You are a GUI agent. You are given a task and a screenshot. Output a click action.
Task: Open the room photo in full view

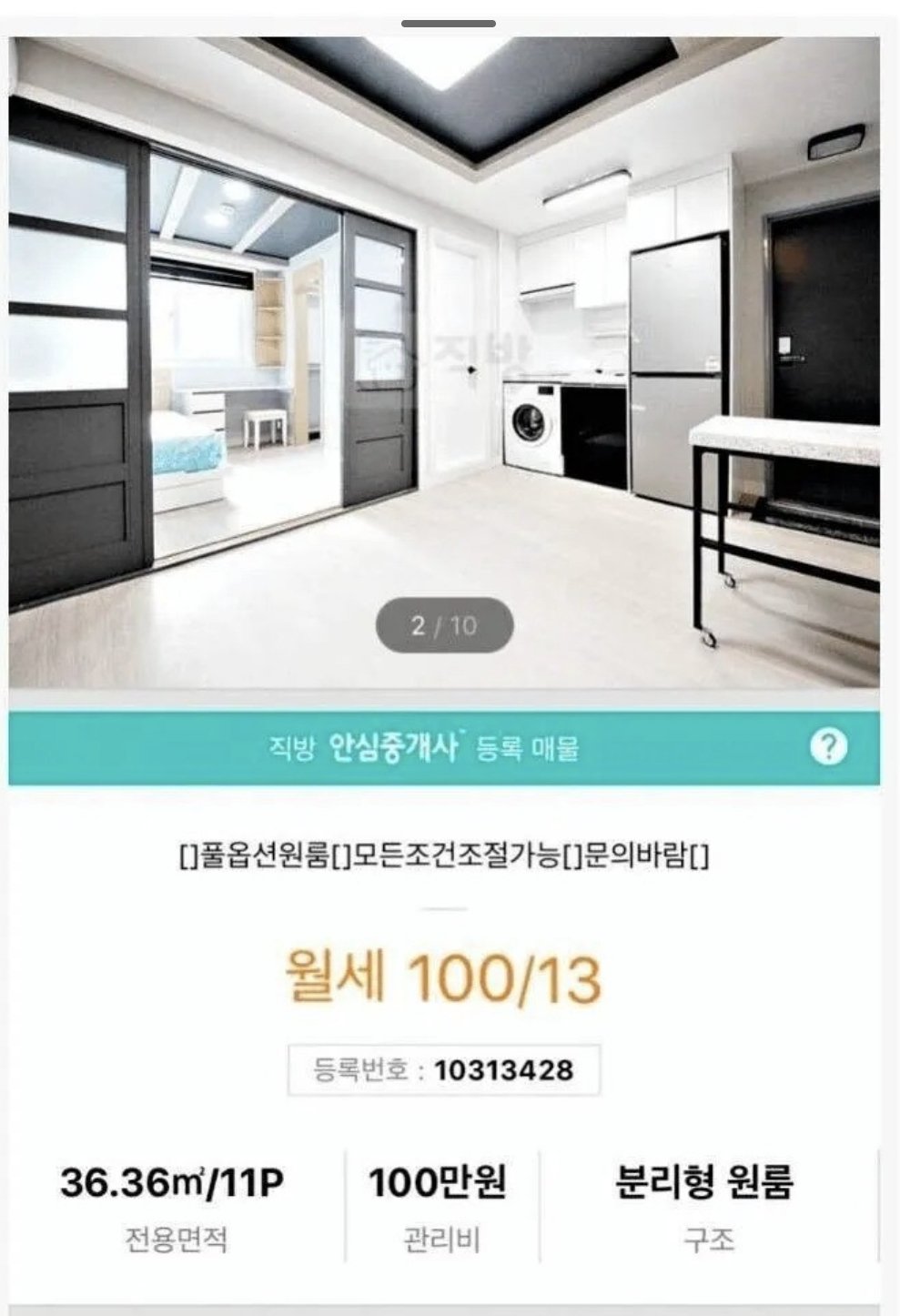[444, 364]
